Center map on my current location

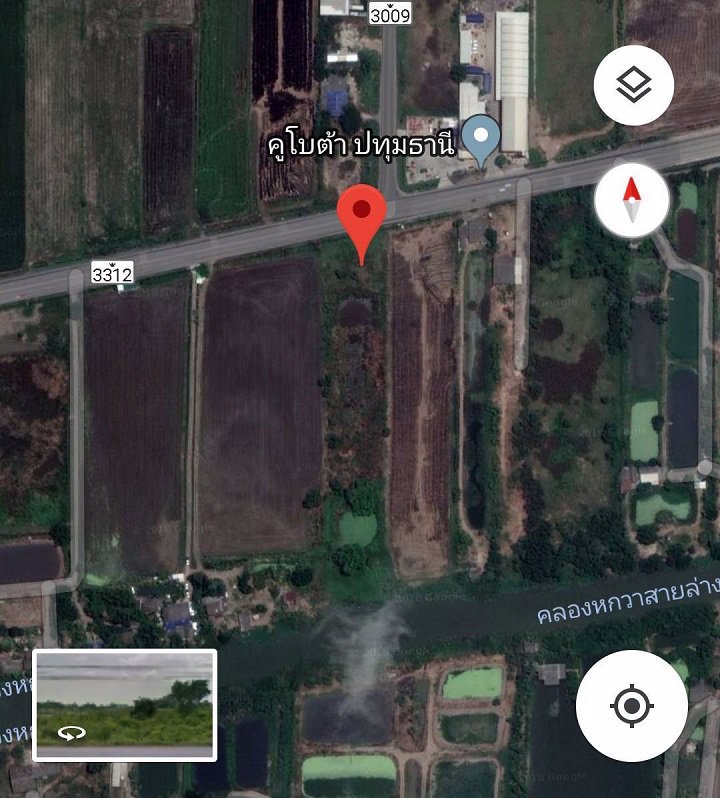(631, 706)
